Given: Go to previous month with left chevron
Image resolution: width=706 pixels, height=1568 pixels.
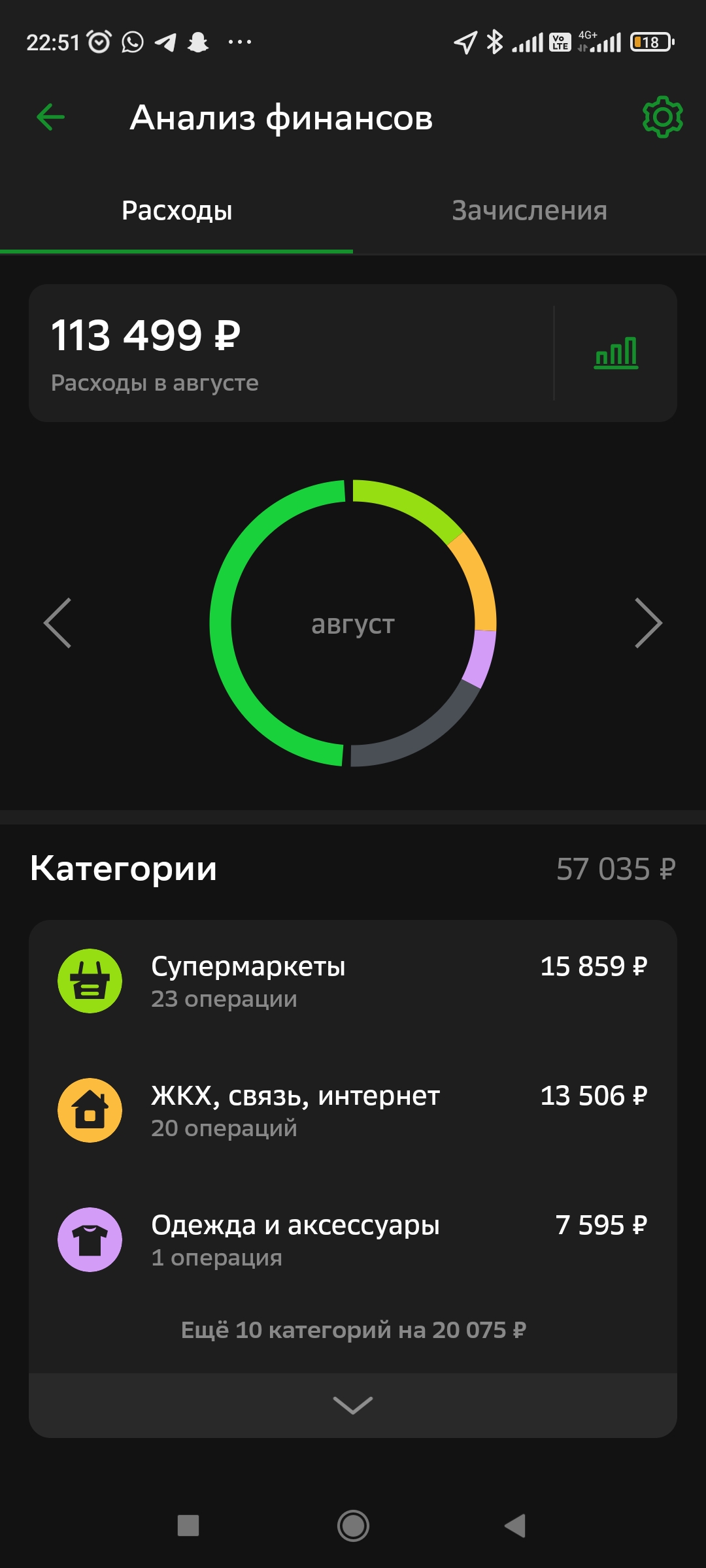Looking at the screenshot, I should coord(58,623).
